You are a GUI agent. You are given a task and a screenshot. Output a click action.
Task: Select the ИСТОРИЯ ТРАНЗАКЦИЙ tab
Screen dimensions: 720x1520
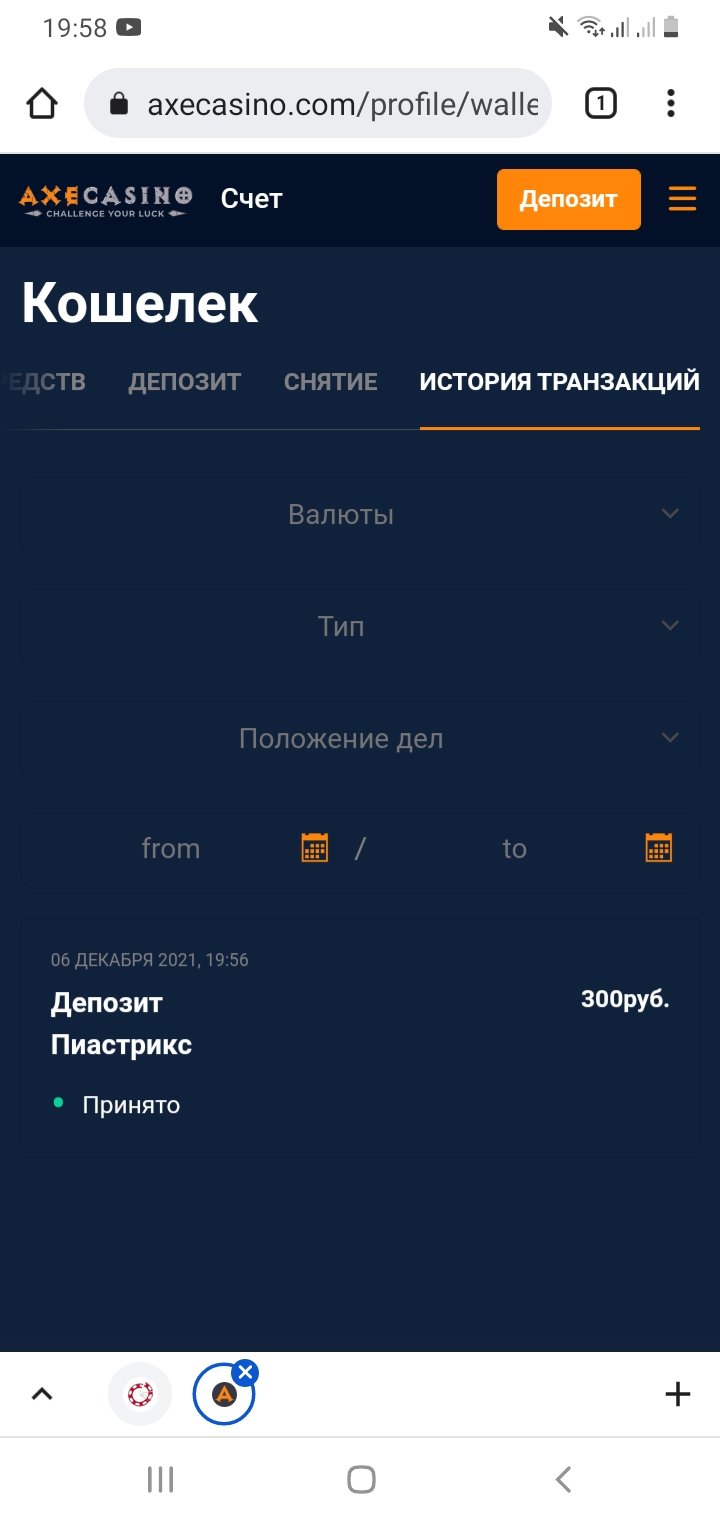point(559,382)
